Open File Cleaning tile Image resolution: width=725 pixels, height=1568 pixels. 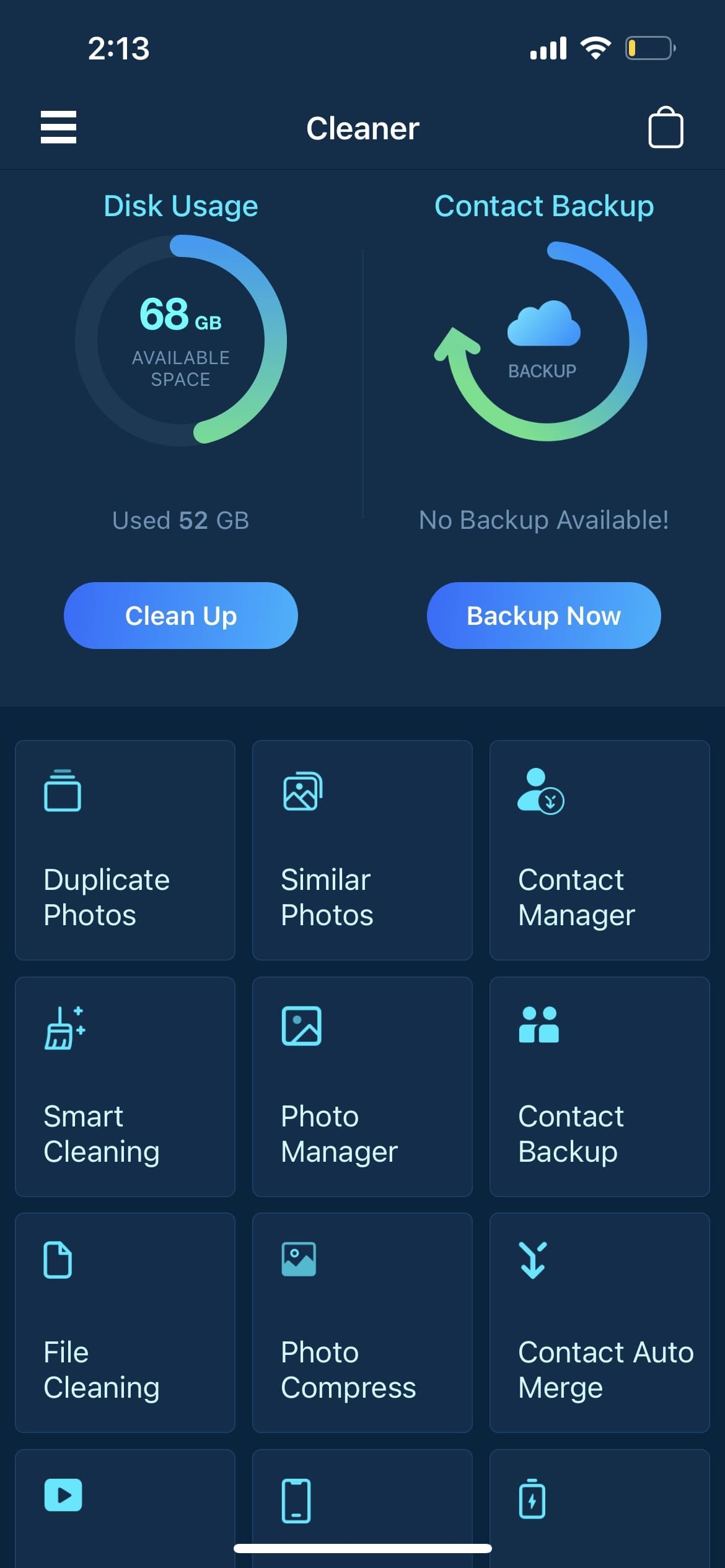(x=125, y=1322)
